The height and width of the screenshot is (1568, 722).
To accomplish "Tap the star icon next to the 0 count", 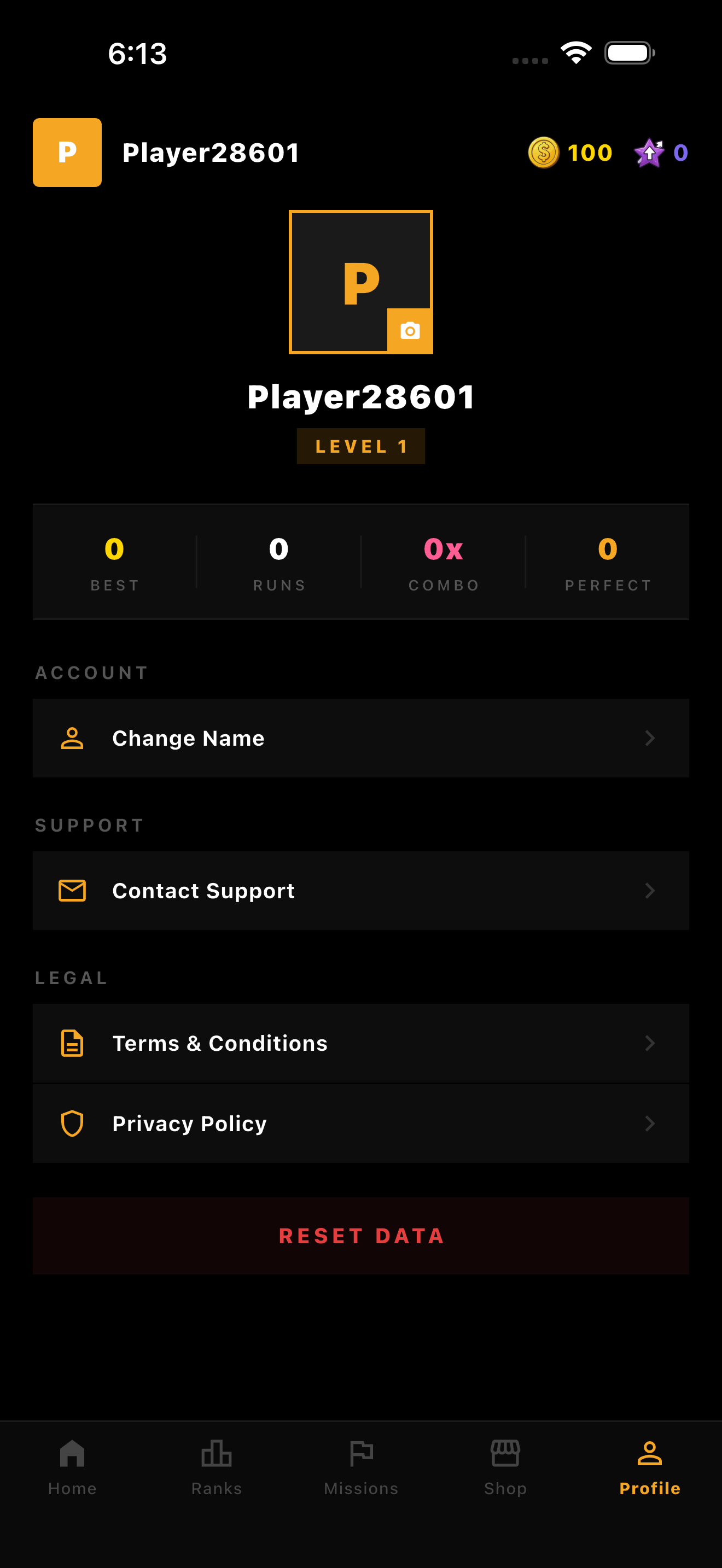I will (x=649, y=153).
